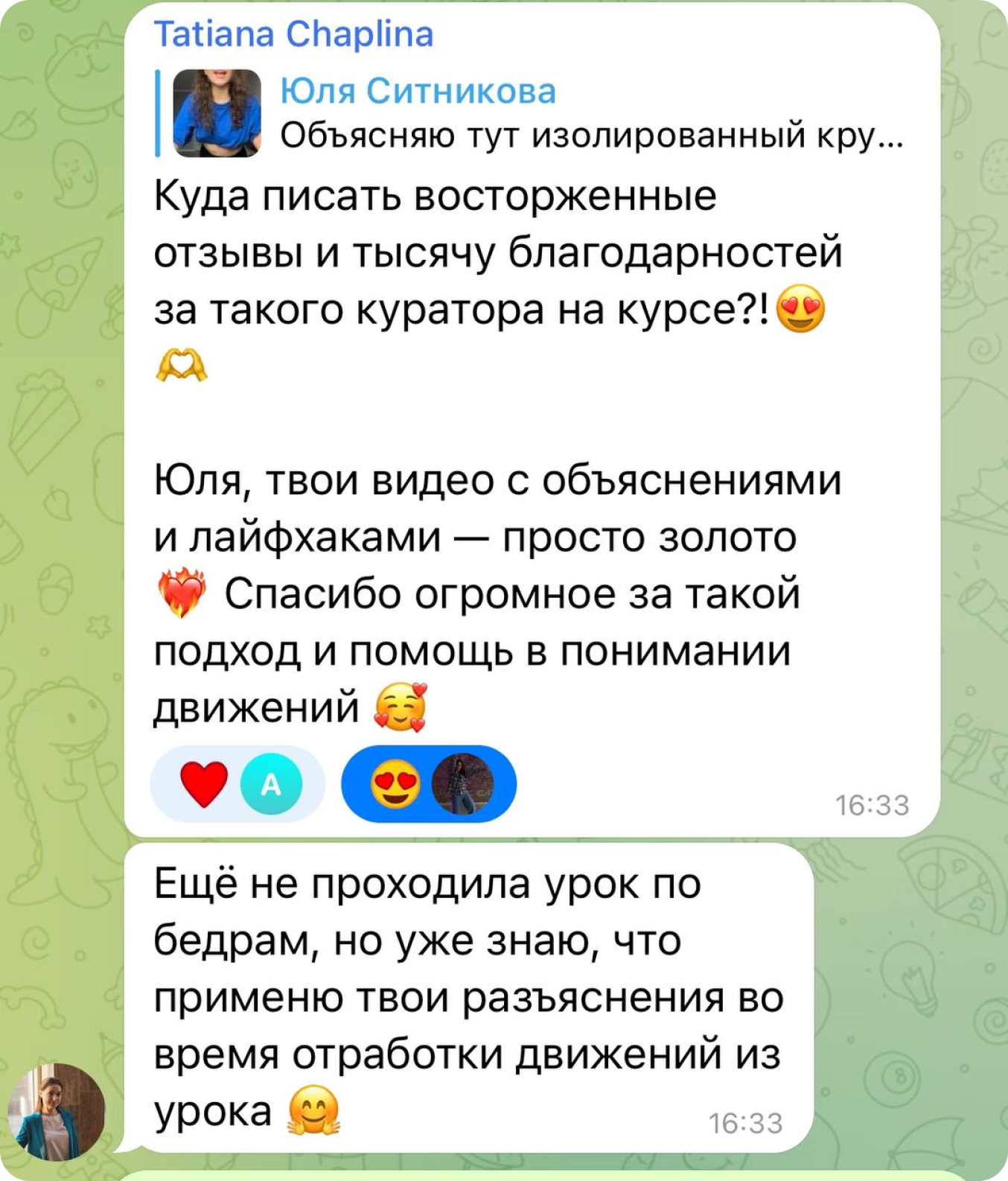Open Tatiana Chaplina's profile from sender name

coord(293,34)
